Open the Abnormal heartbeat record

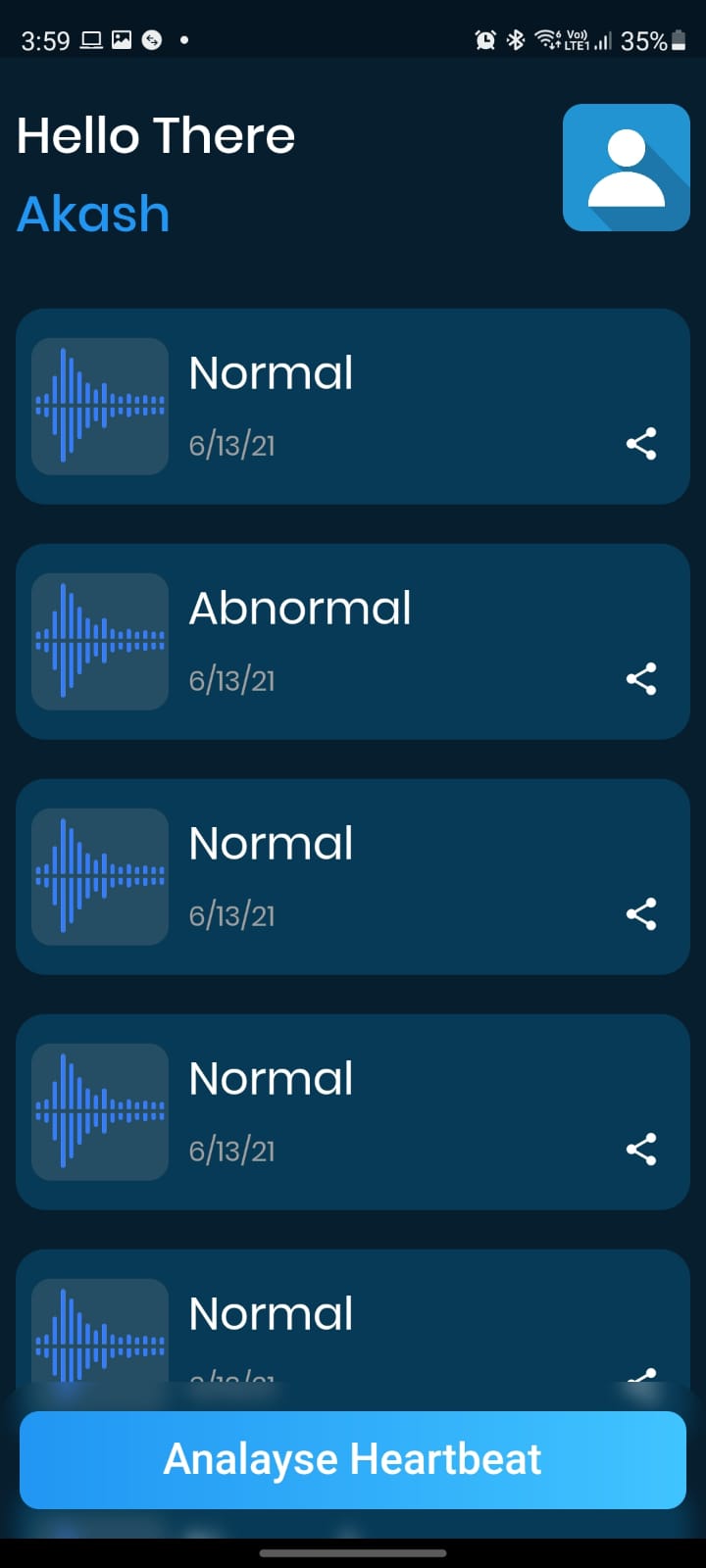pyautogui.click(x=353, y=641)
